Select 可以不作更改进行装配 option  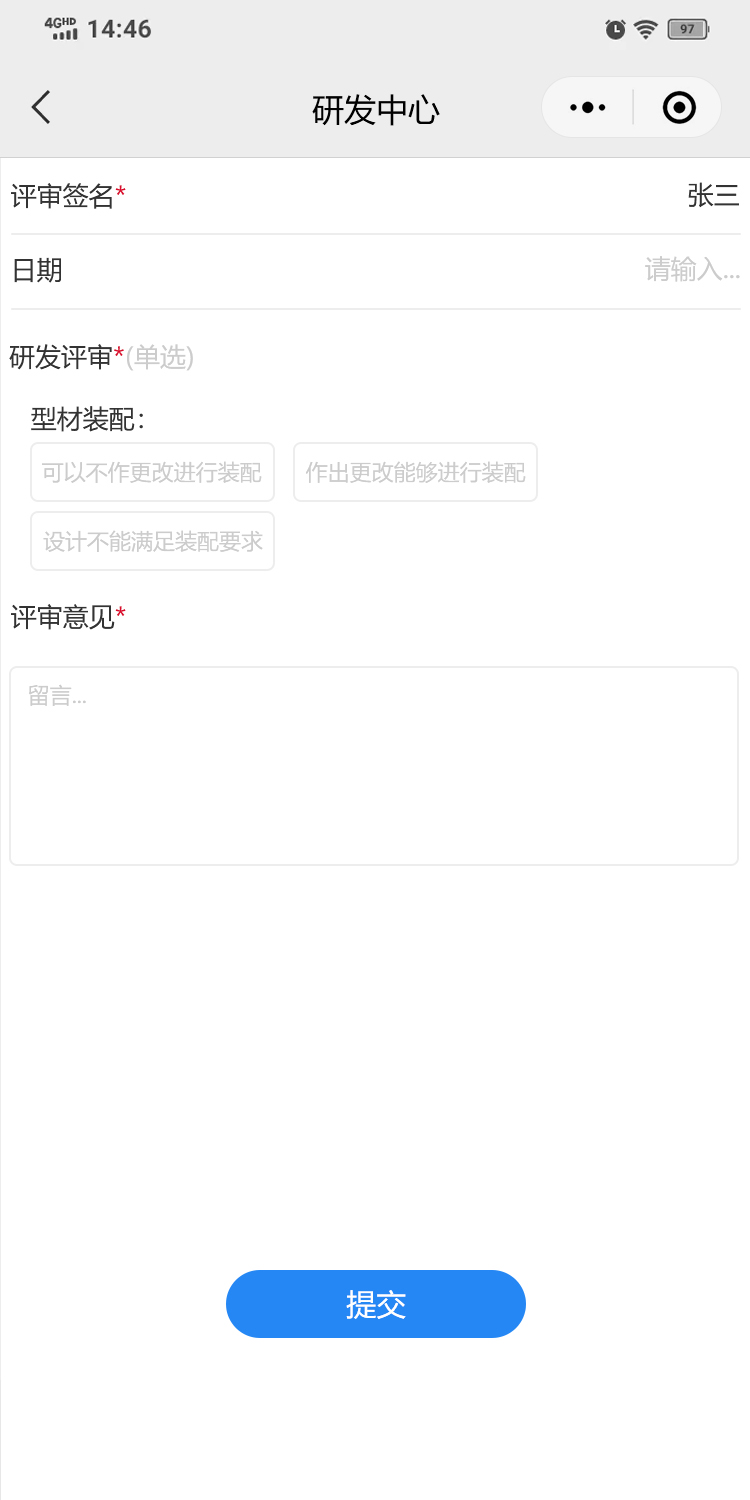coord(152,472)
